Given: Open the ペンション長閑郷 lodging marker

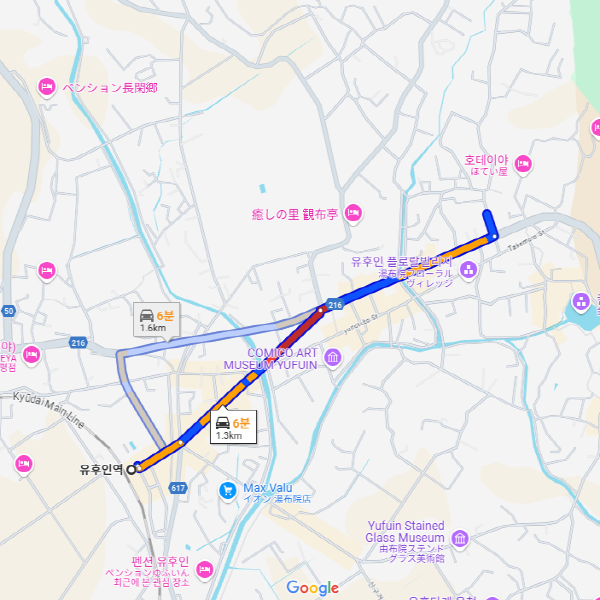Looking at the screenshot, I should pyautogui.click(x=46, y=88).
